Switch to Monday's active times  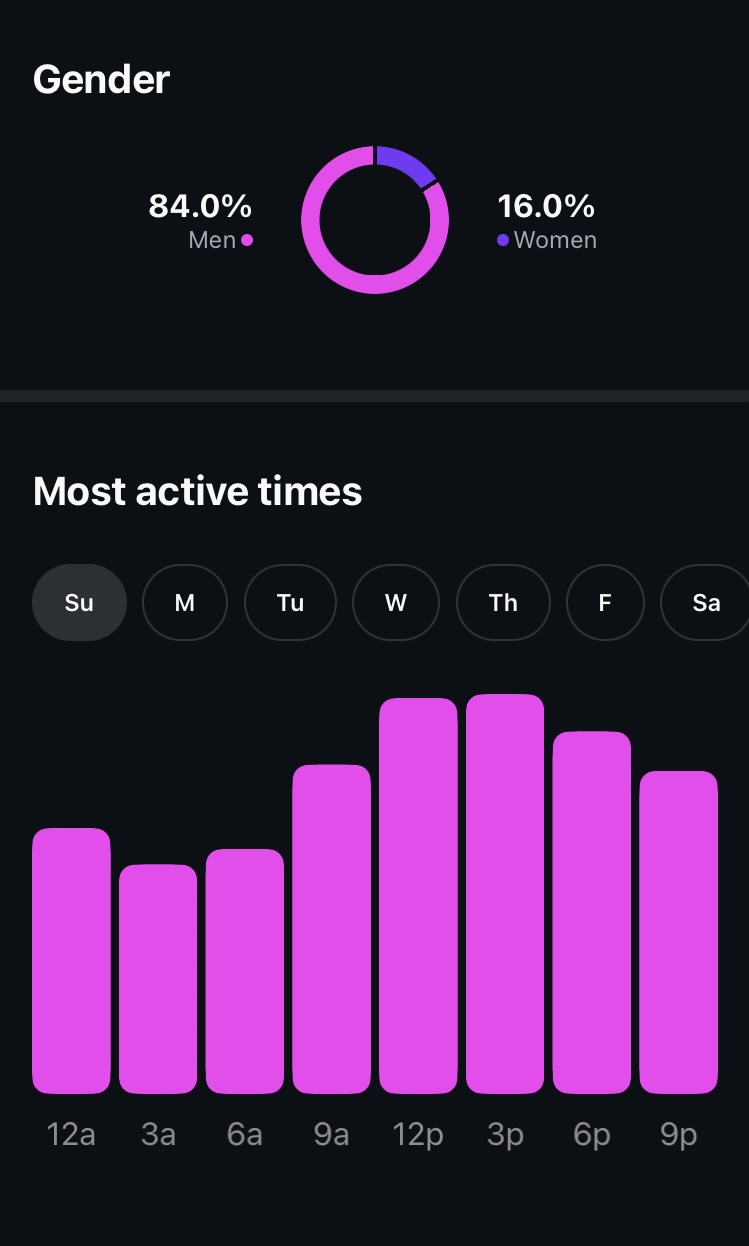pos(185,602)
